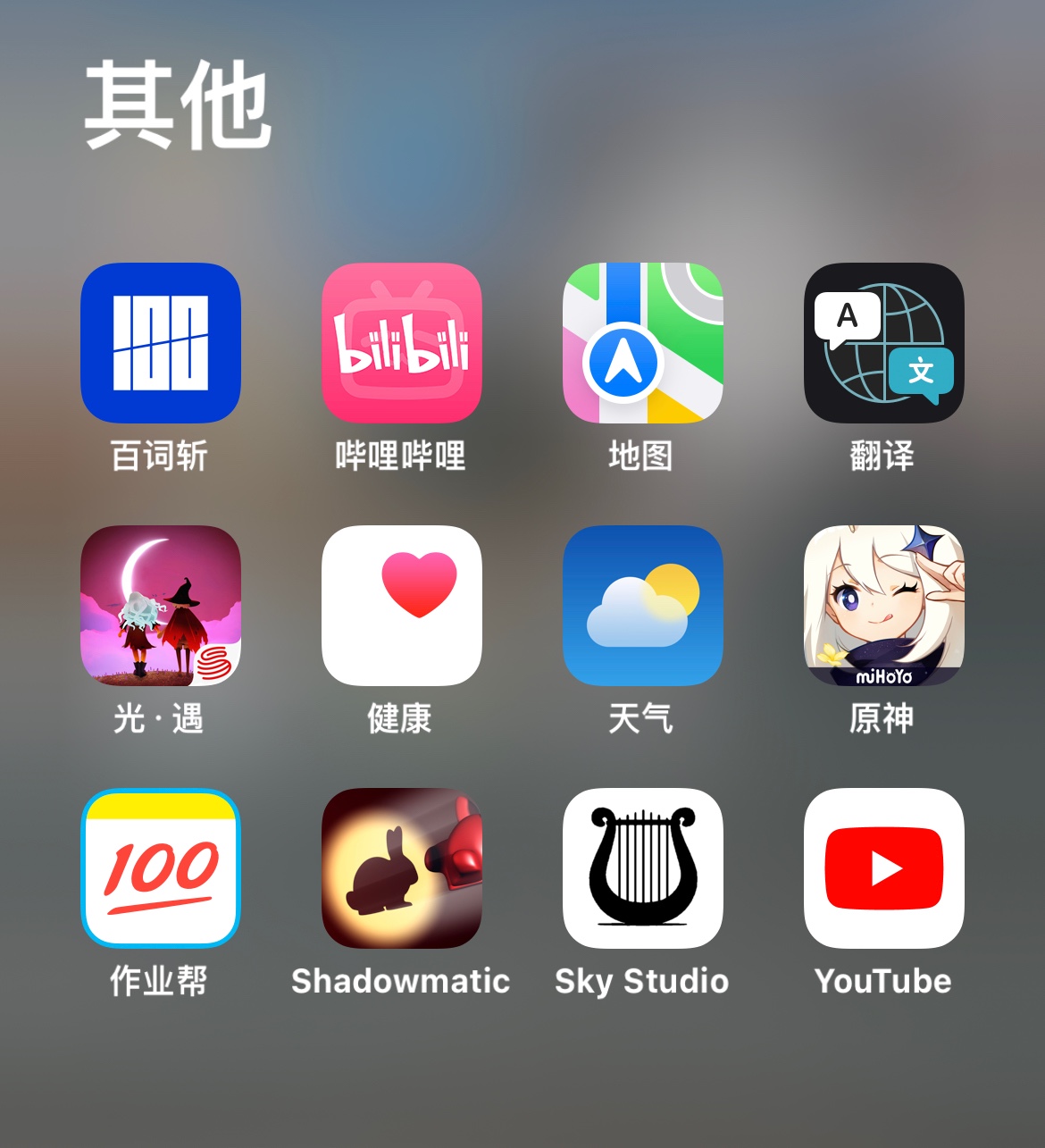Image resolution: width=1045 pixels, height=1148 pixels.
Task: Launch the YouTube app
Action: [884, 868]
